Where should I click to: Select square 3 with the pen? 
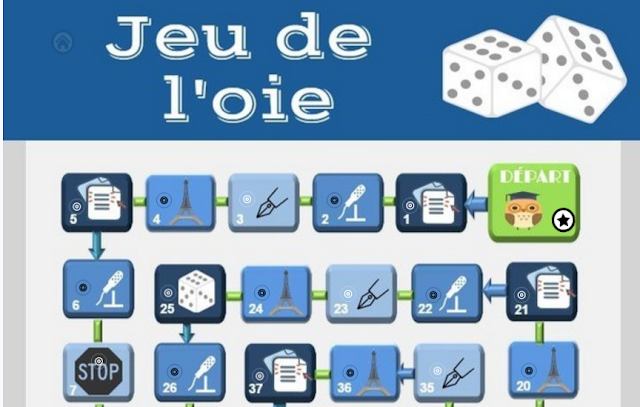pyautogui.click(x=264, y=204)
